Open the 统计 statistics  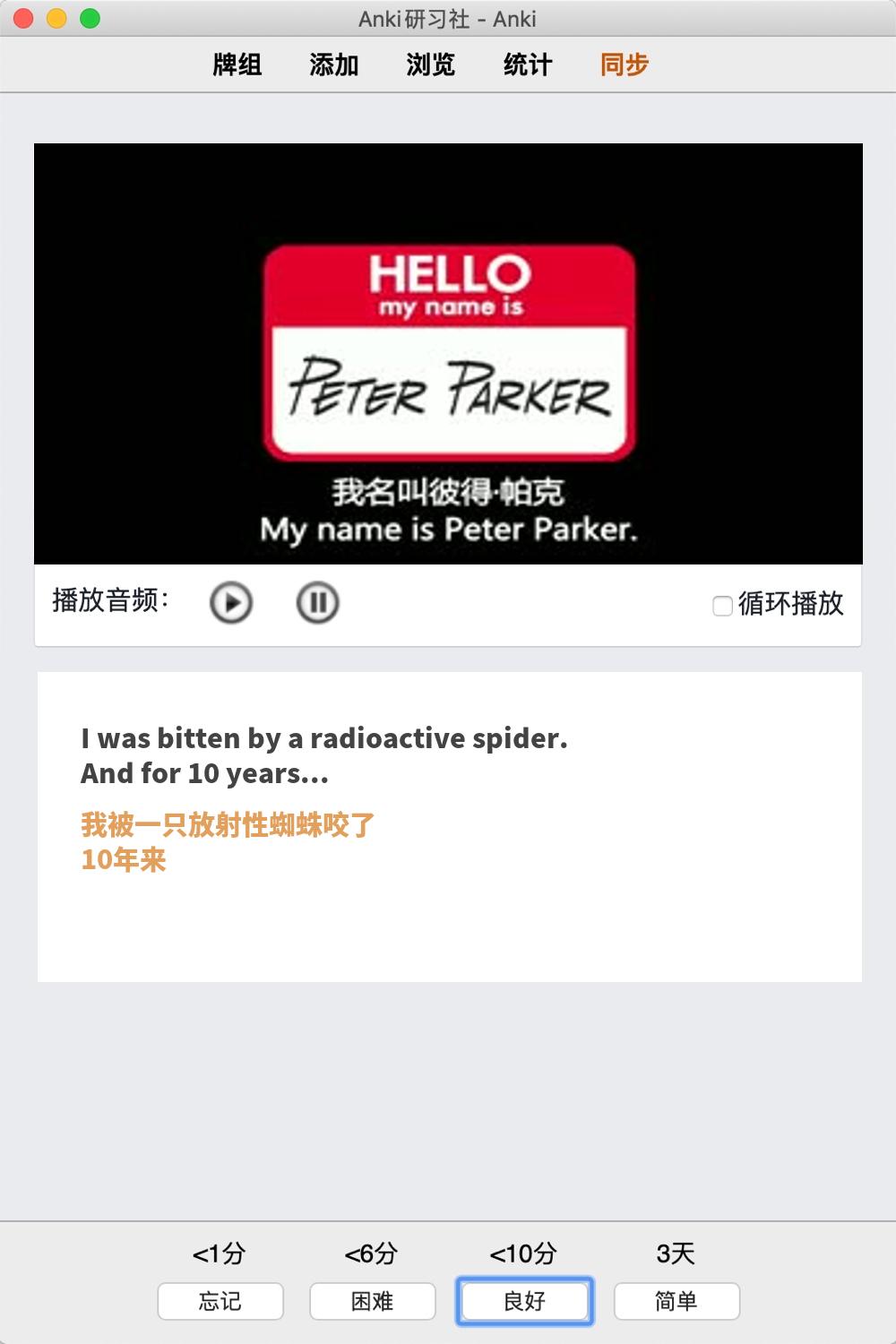click(527, 65)
